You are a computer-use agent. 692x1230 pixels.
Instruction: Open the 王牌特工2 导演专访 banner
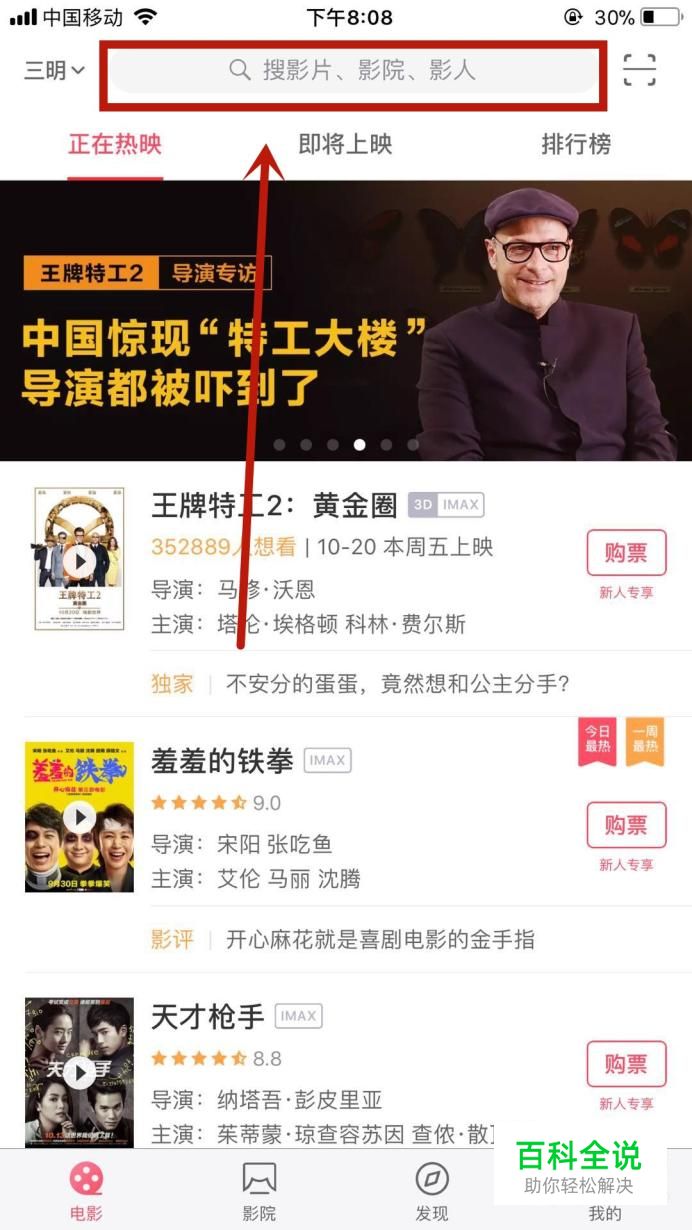346,321
